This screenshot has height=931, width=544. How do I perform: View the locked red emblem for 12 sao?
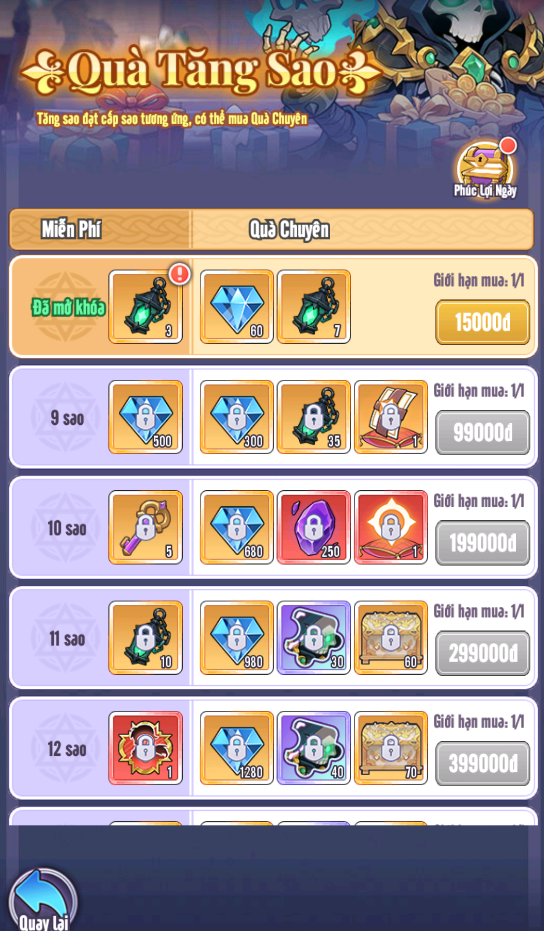tap(146, 748)
